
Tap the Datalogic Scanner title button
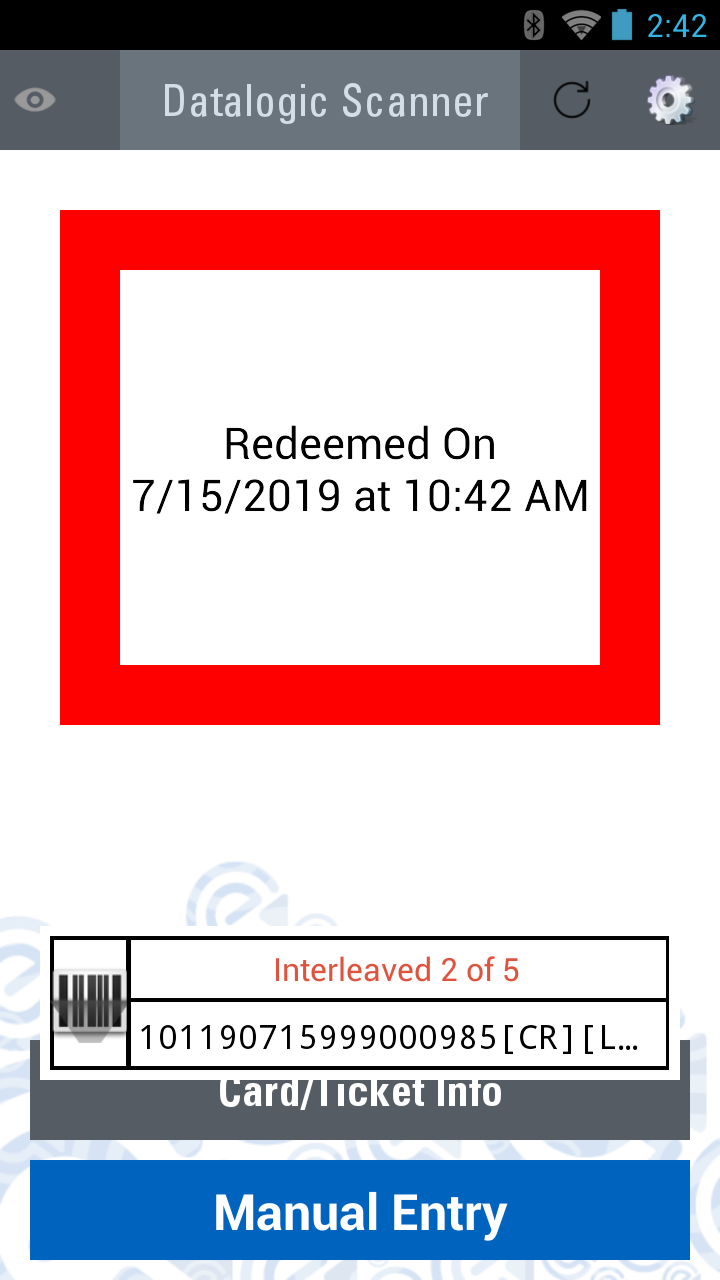(320, 100)
